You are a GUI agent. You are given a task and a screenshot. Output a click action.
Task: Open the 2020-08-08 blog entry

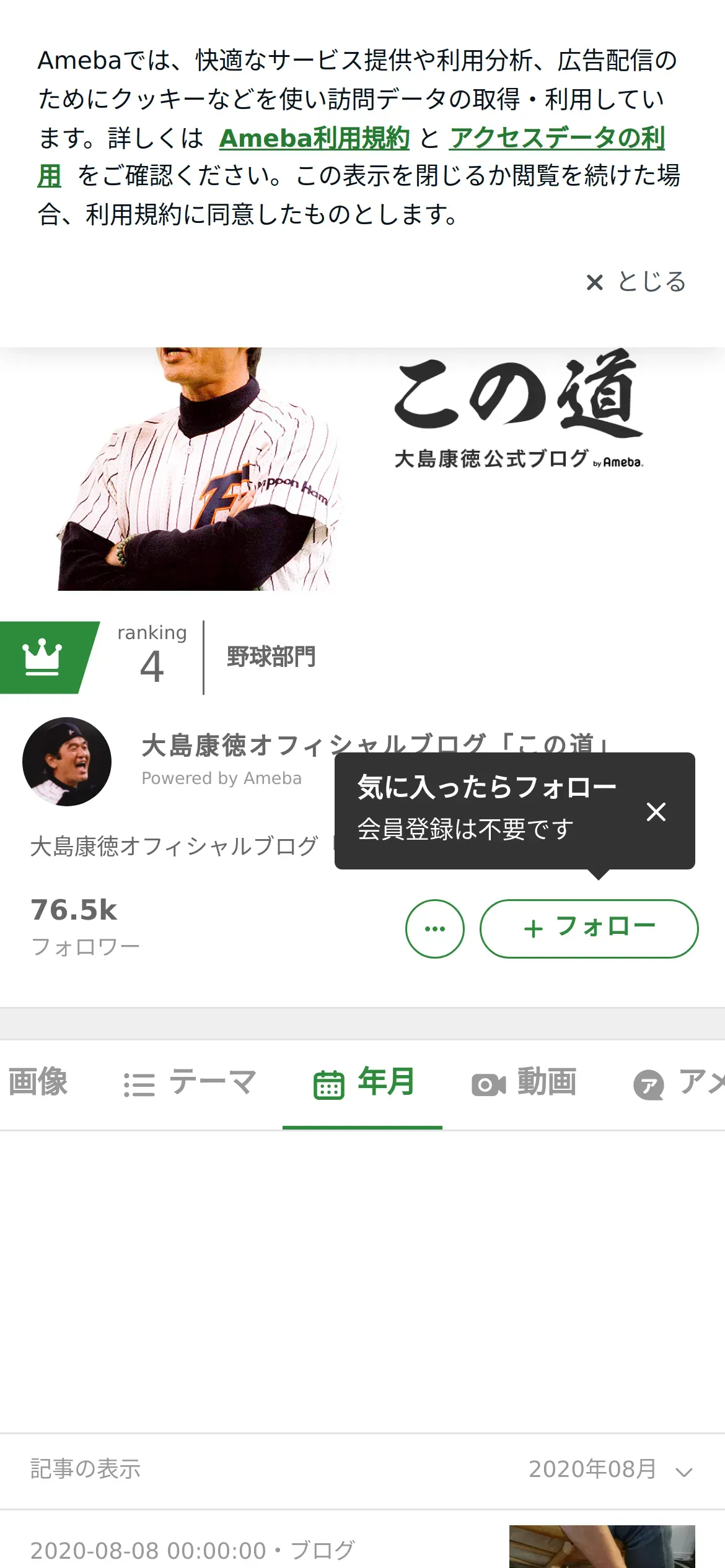tap(362, 1542)
